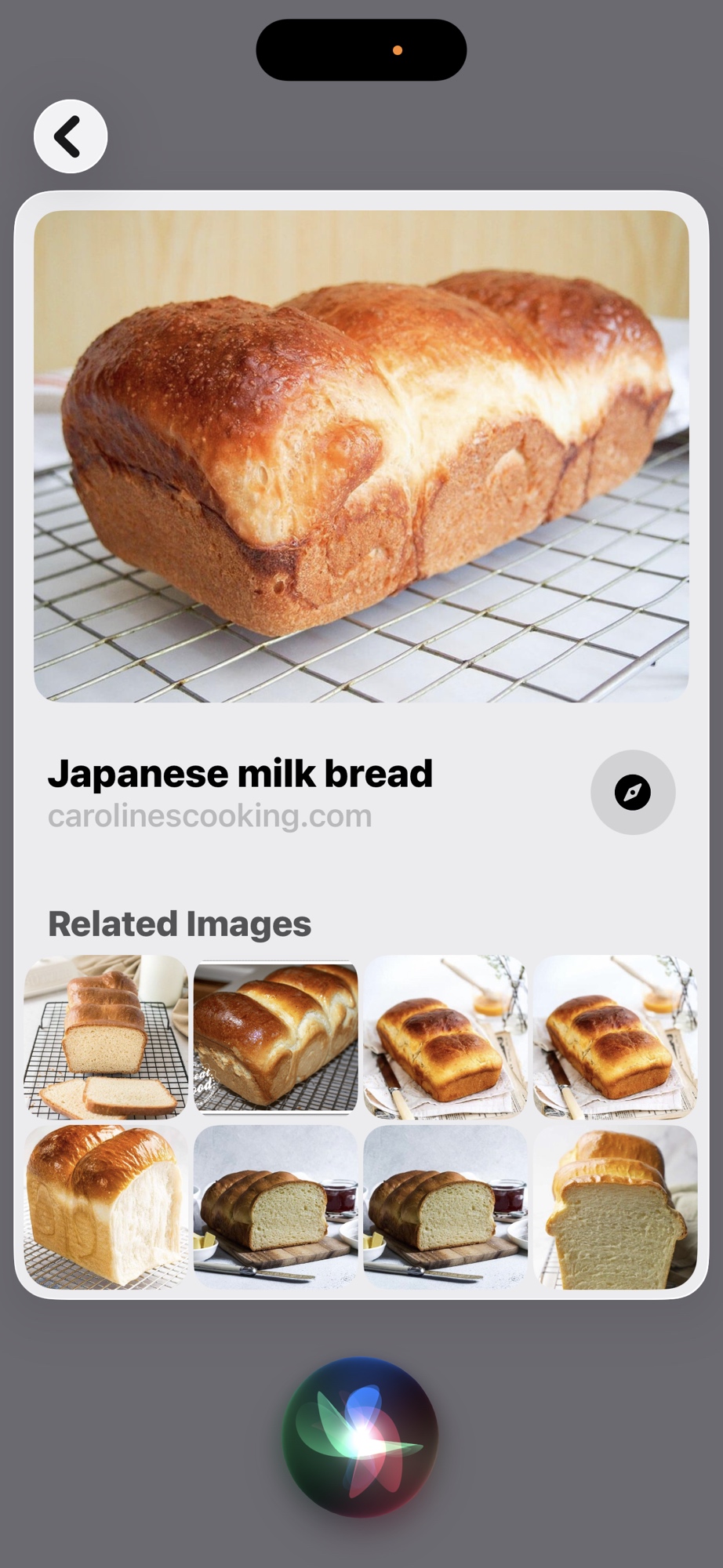
Task: Open related image of tall white-crumbed loaf
Action: pyautogui.click(x=106, y=1207)
